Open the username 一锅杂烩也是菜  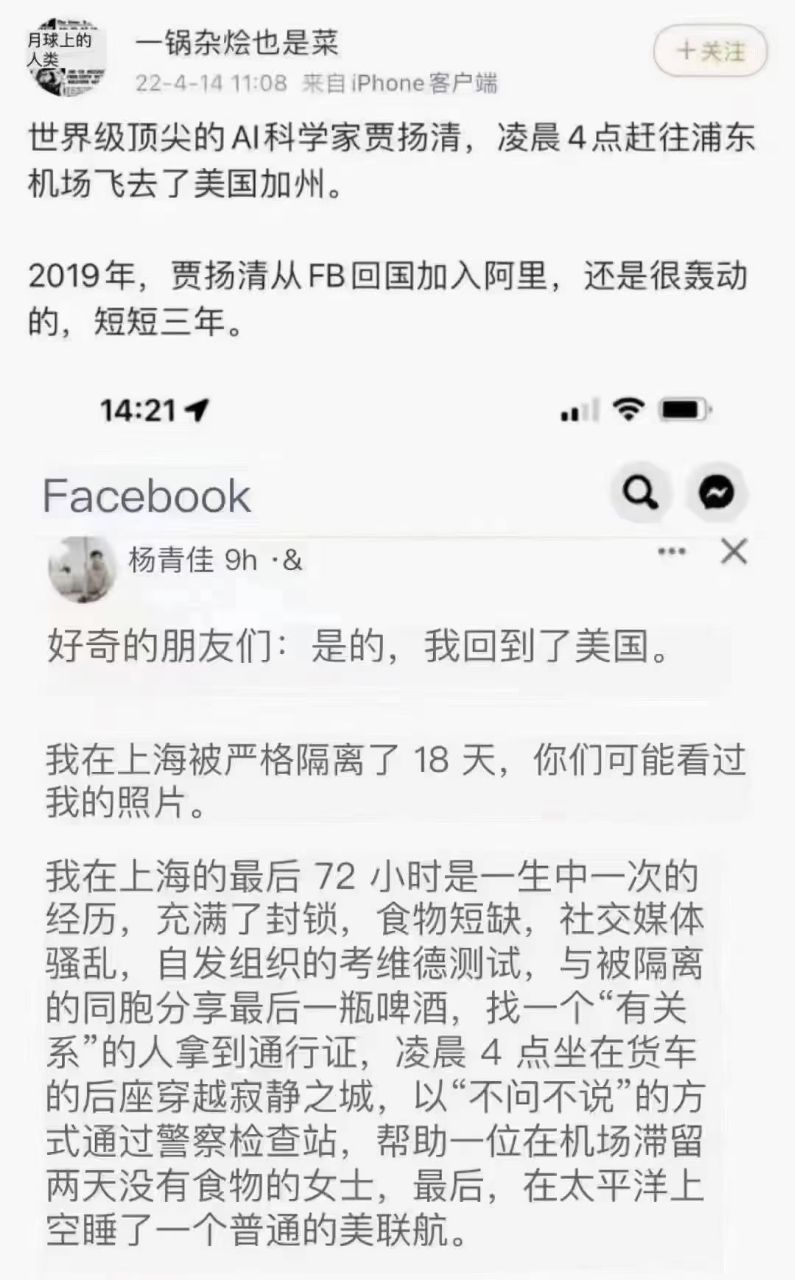(x=236, y=41)
